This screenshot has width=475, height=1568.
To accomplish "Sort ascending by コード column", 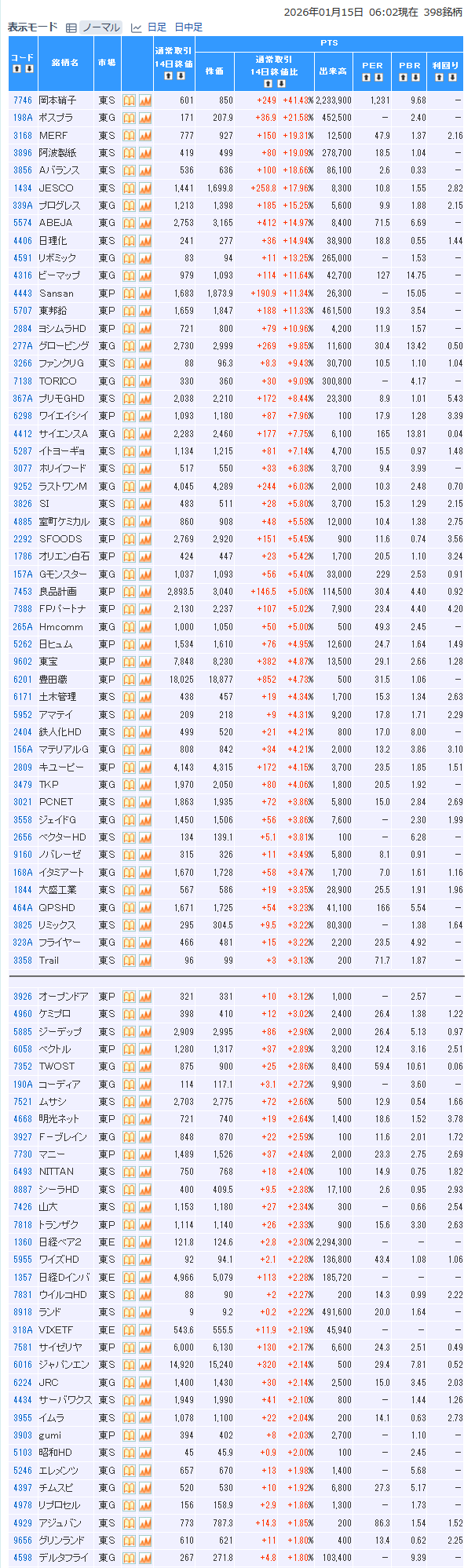I will (x=16, y=69).
